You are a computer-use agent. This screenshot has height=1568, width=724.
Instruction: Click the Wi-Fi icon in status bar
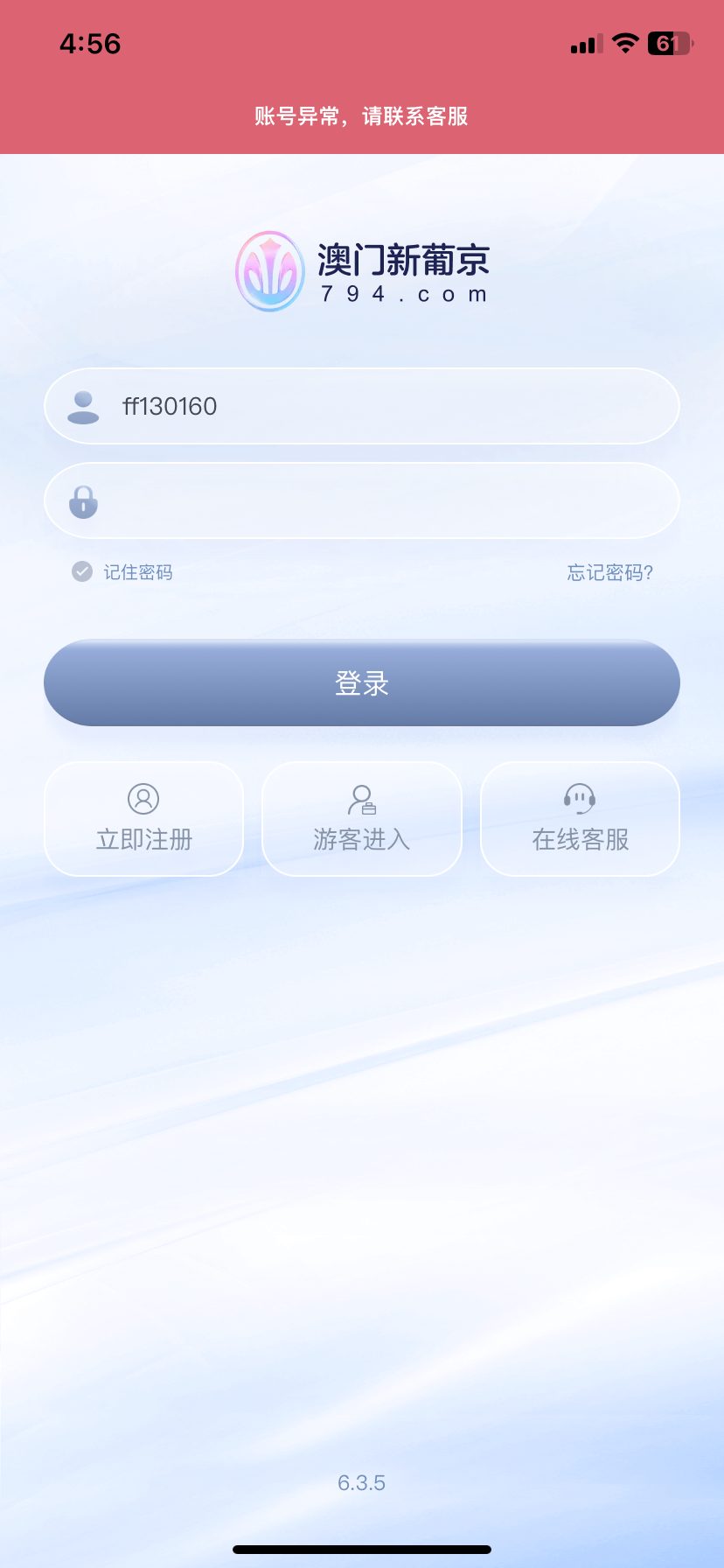pyautogui.click(x=624, y=43)
